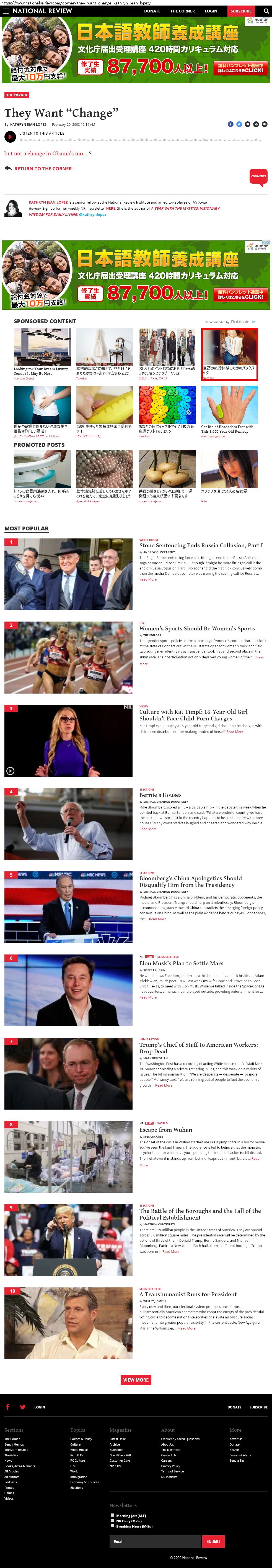Open the Privacy Policy footer link

(170, 1466)
